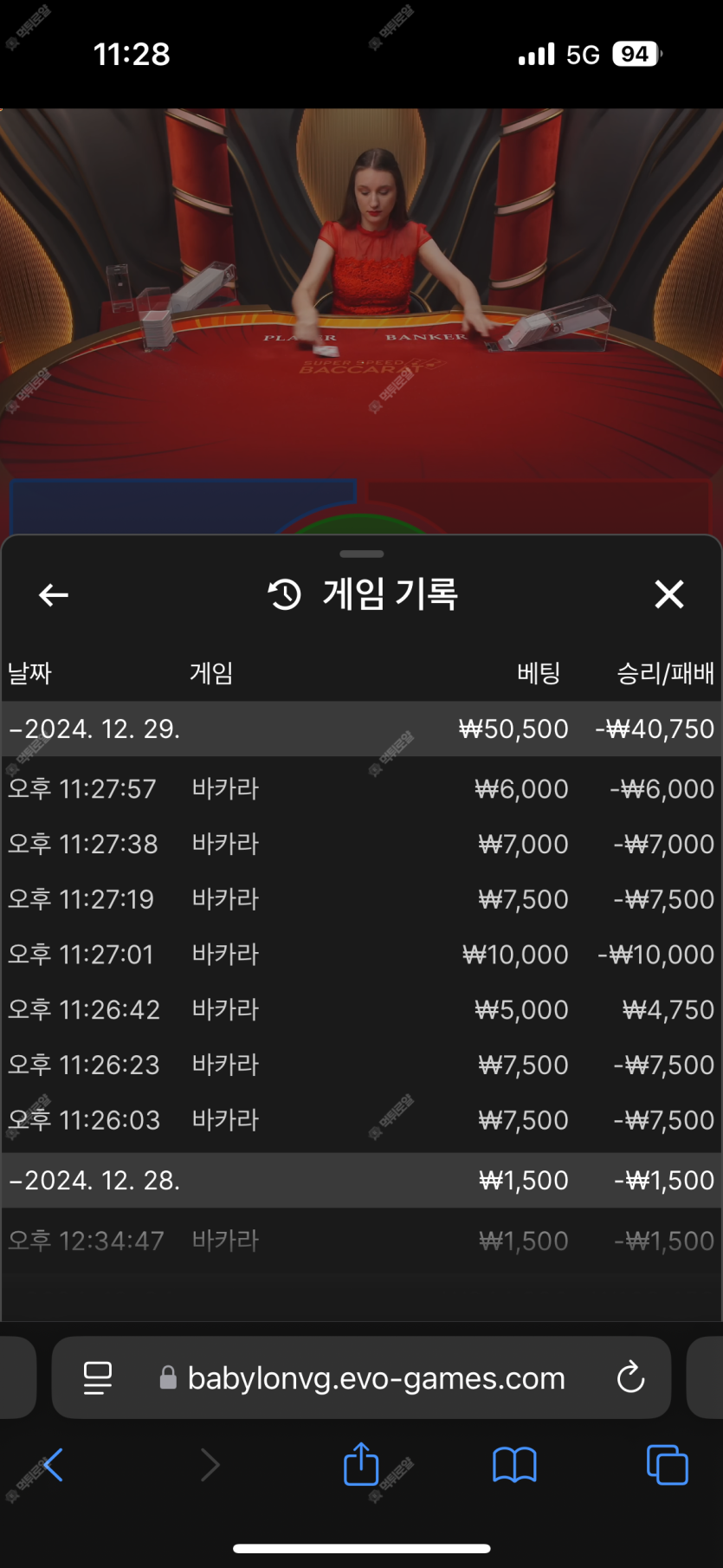The width and height of the screenshot is (723, 1568).
Task: Open the 오후 11:26:03 baccarat round
Action: 361,1120
